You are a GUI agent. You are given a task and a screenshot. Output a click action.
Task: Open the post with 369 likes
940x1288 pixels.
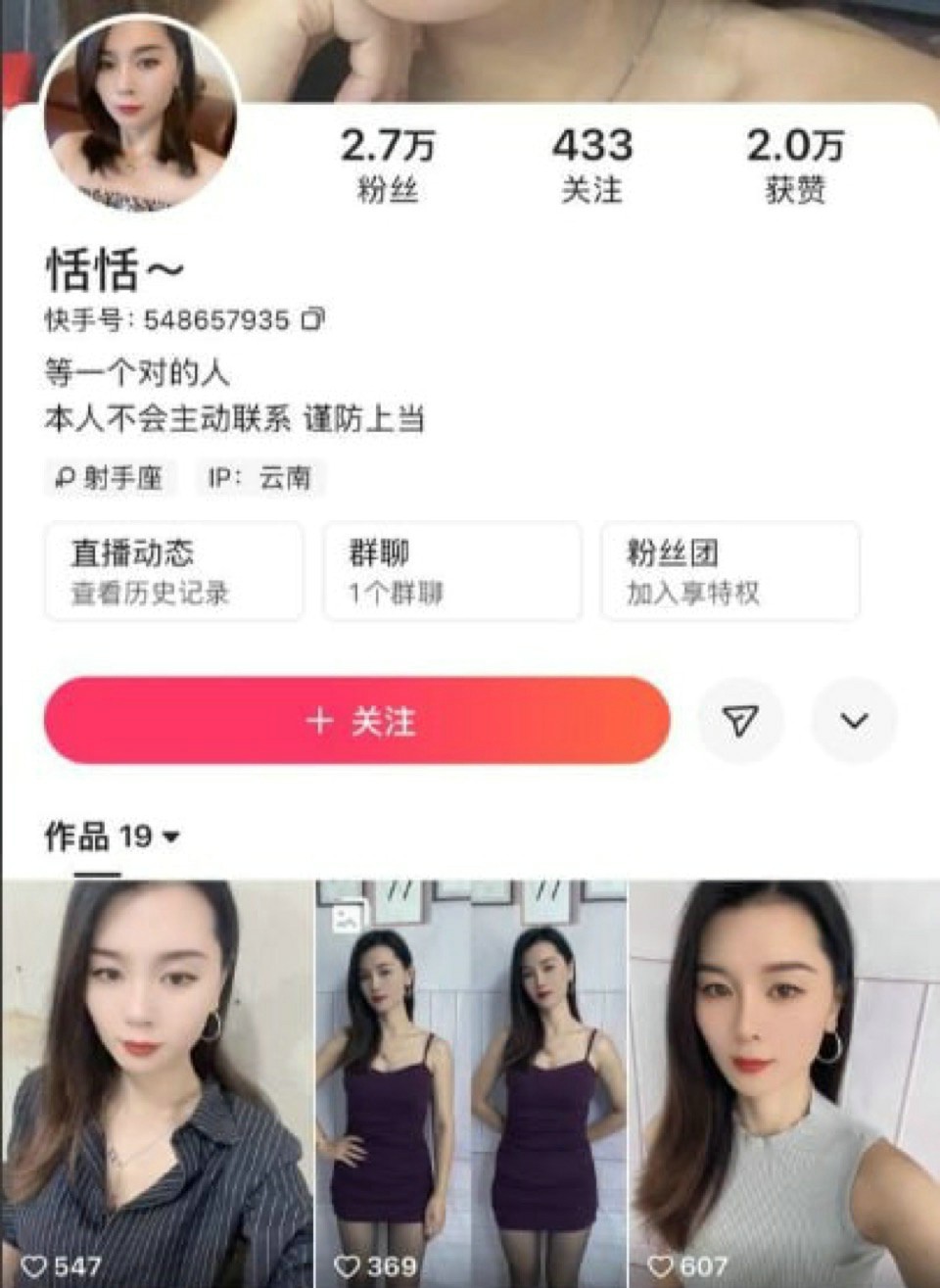pos(471,1082)
